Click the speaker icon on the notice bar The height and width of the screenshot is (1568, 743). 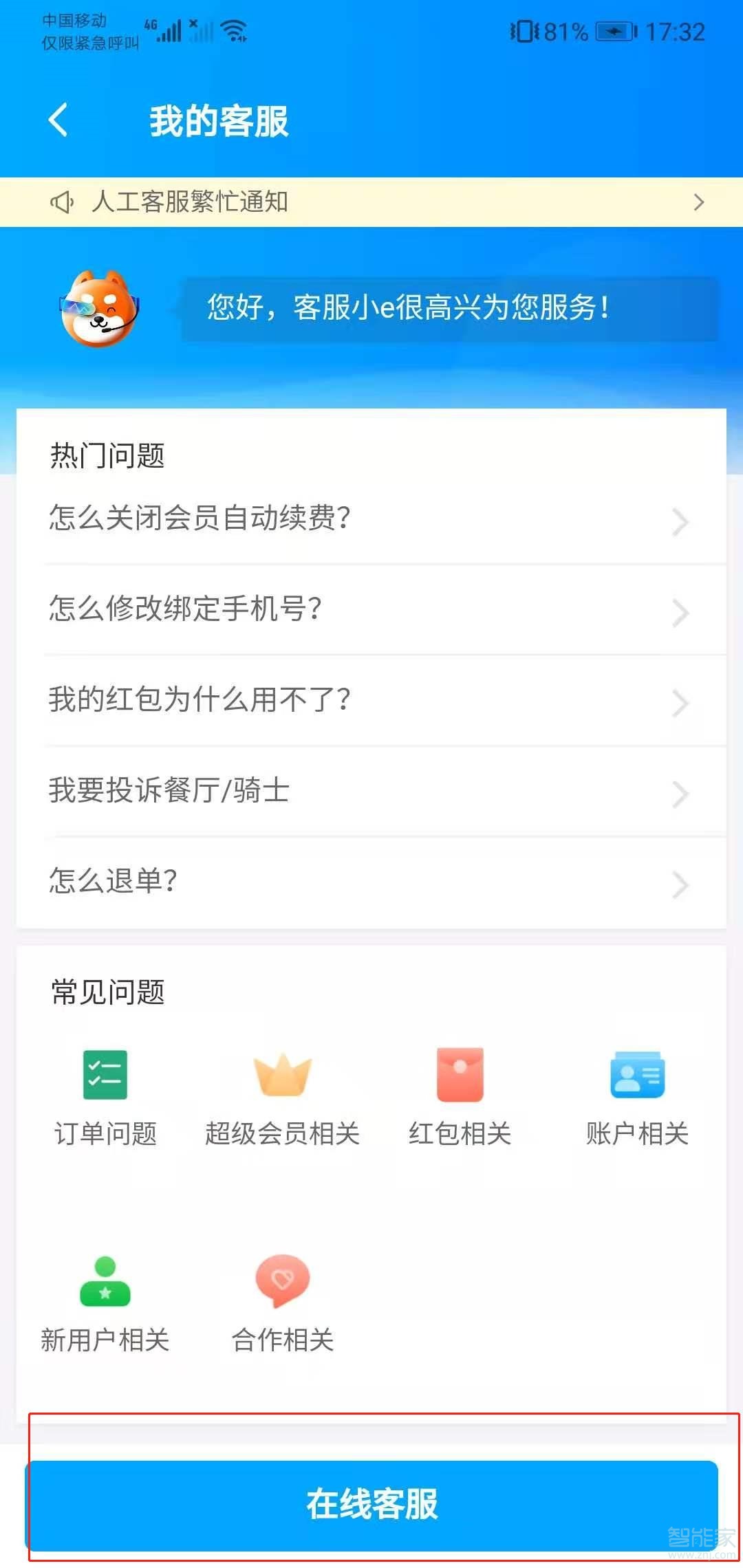pos(62,202)
